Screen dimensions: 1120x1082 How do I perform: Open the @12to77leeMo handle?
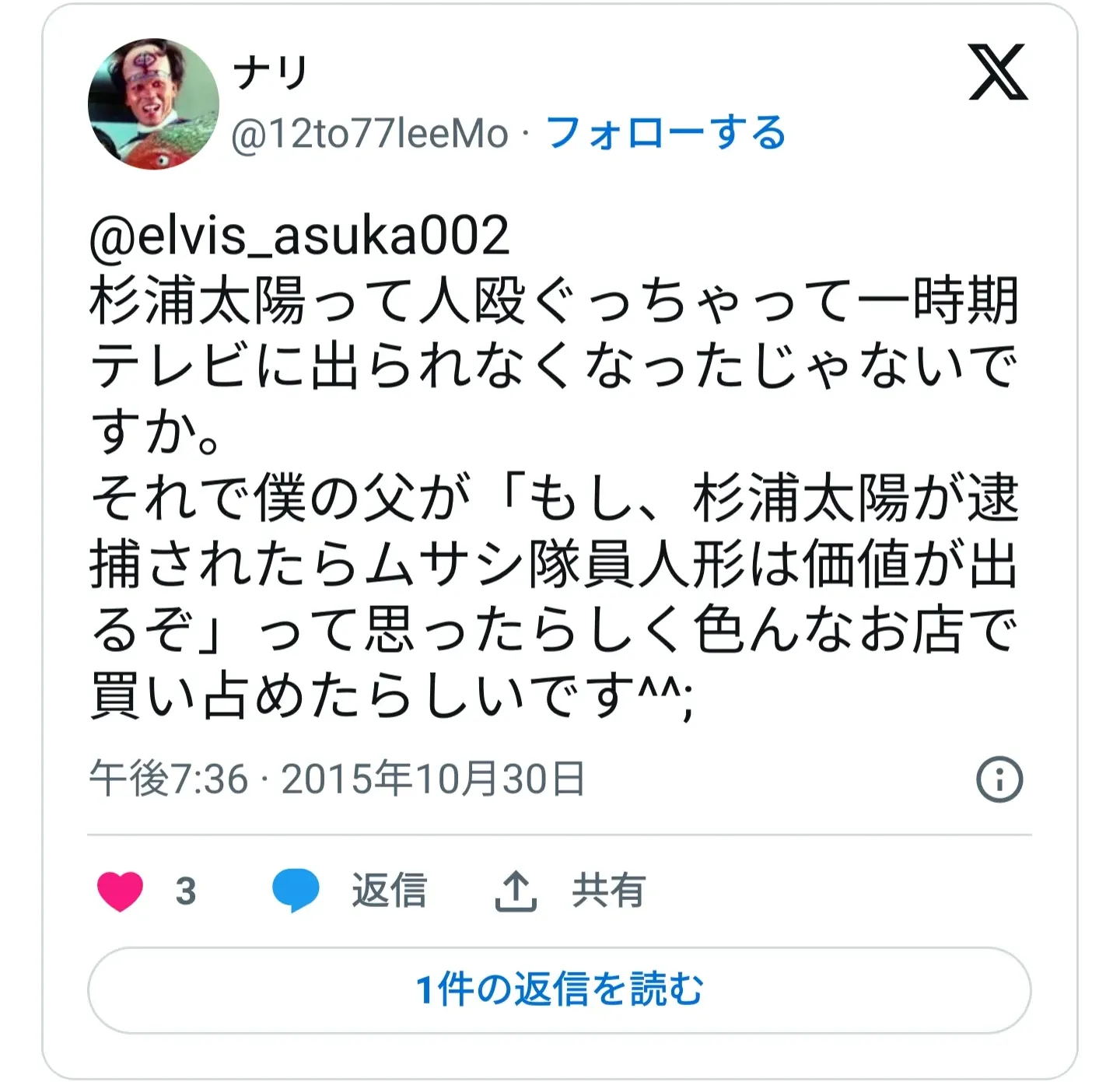370,134
